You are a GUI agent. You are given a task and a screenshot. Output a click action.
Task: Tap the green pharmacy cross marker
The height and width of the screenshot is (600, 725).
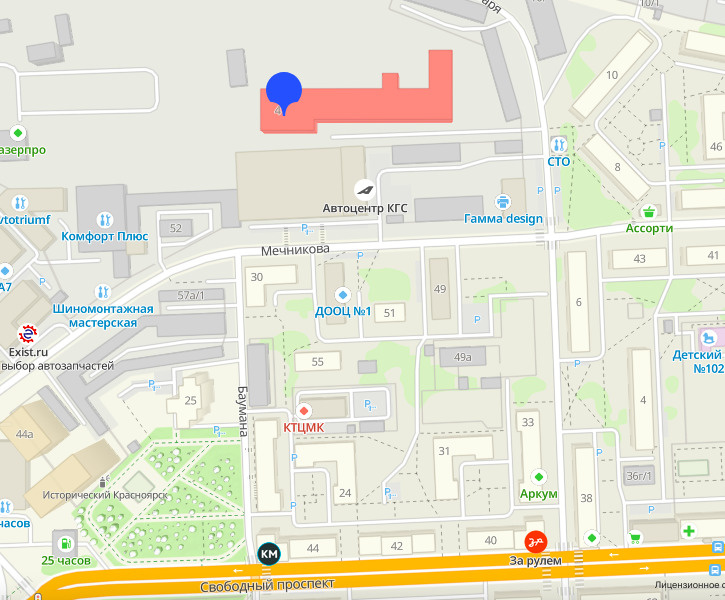click(688, 530)
